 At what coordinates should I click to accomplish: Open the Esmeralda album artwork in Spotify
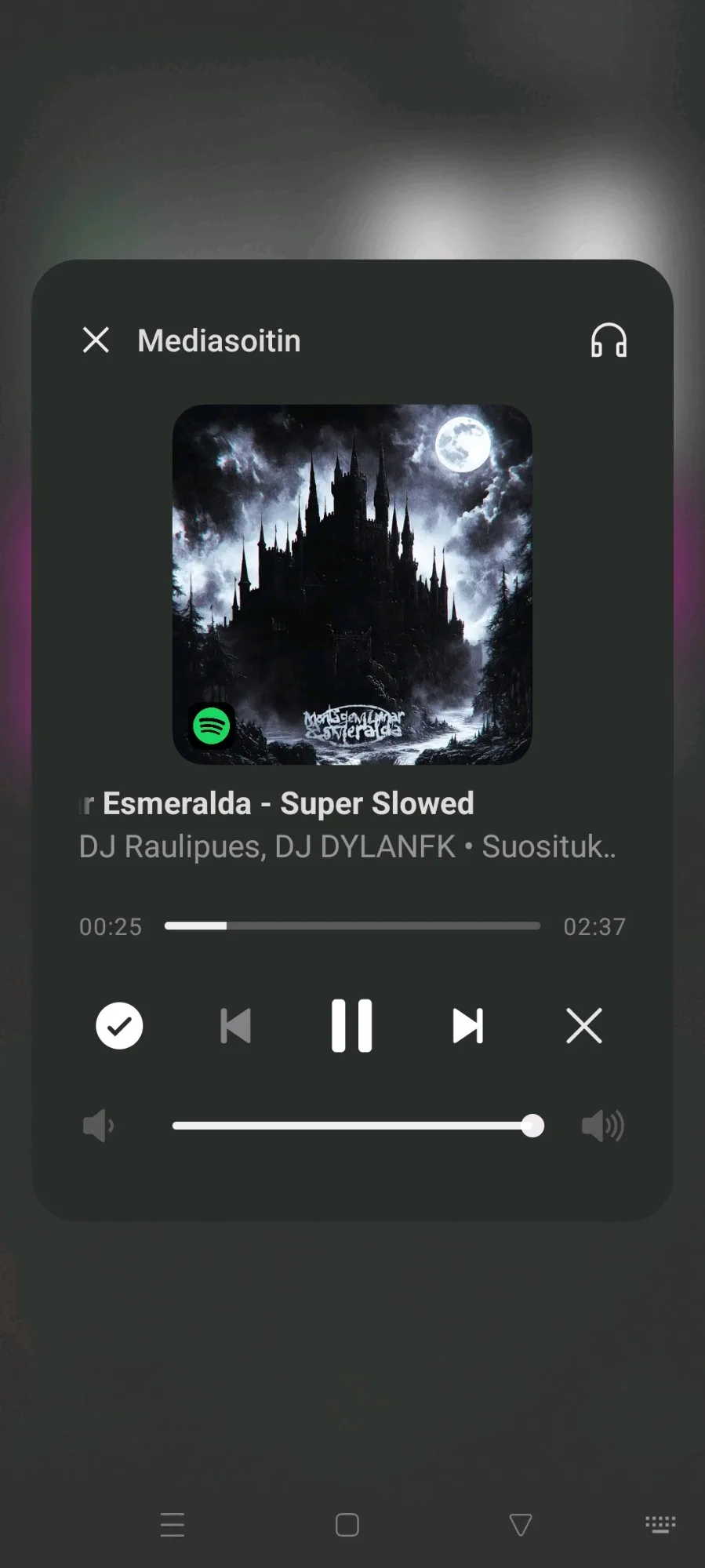(x=352, y=584)
